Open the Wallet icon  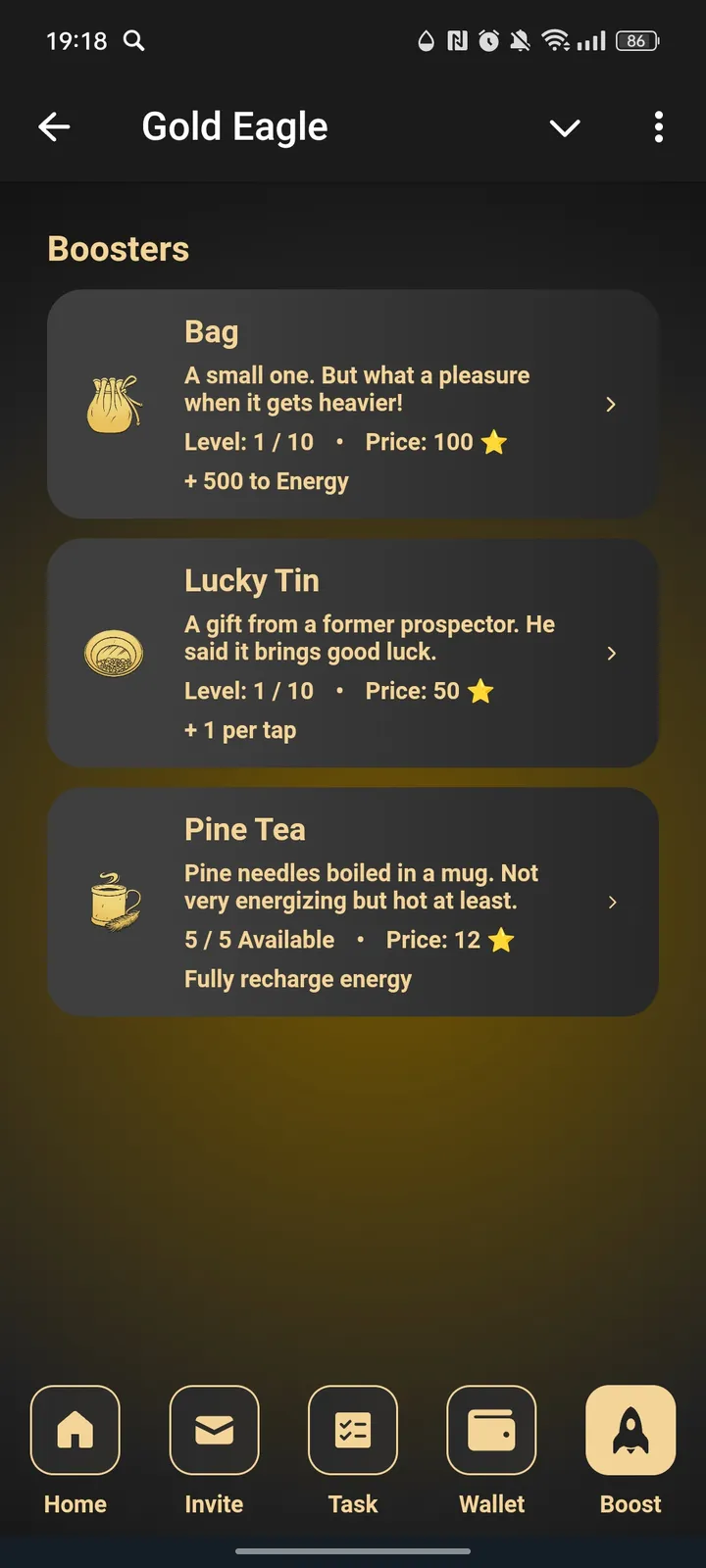point(491,1431)
